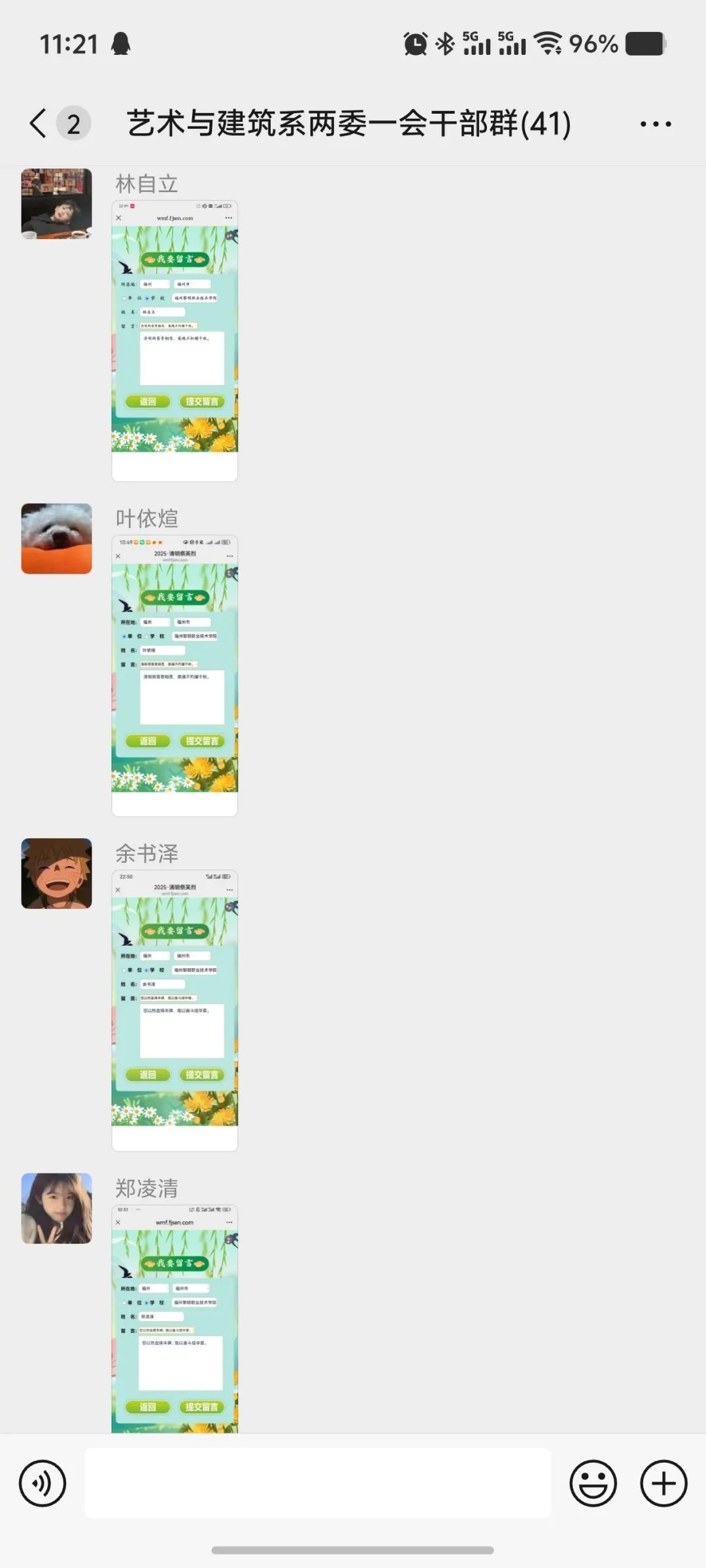Open 叶依煊's shared screenshot

(x=175, y=676)
